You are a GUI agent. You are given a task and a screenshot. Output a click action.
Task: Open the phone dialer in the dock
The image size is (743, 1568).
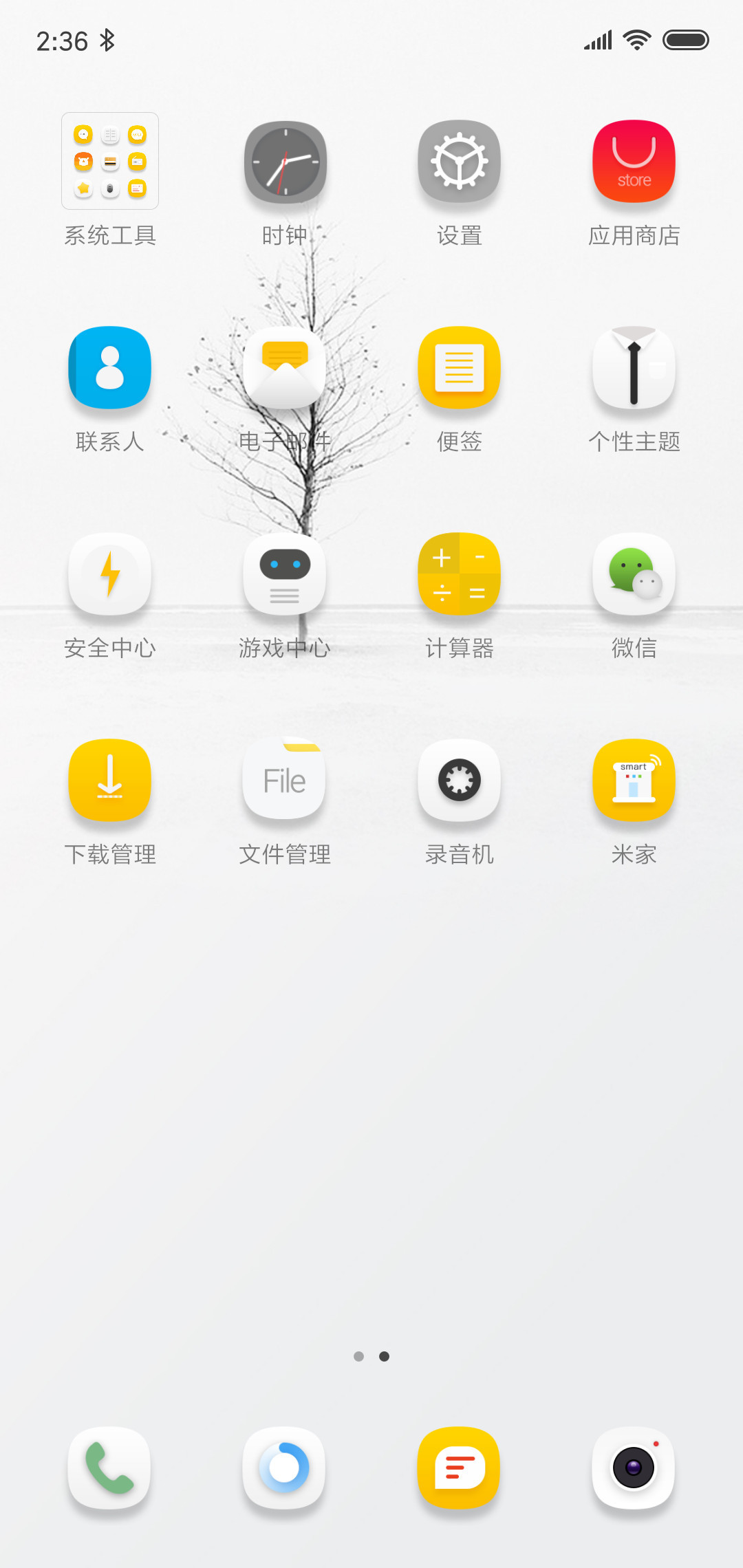point(110,1468)
